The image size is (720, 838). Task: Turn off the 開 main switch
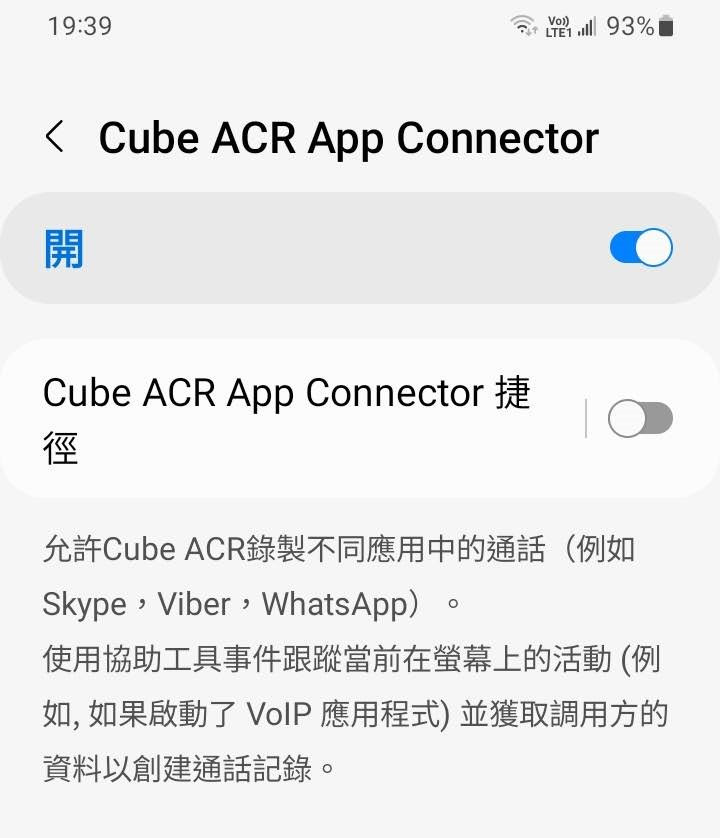click(x=641, y=248)
